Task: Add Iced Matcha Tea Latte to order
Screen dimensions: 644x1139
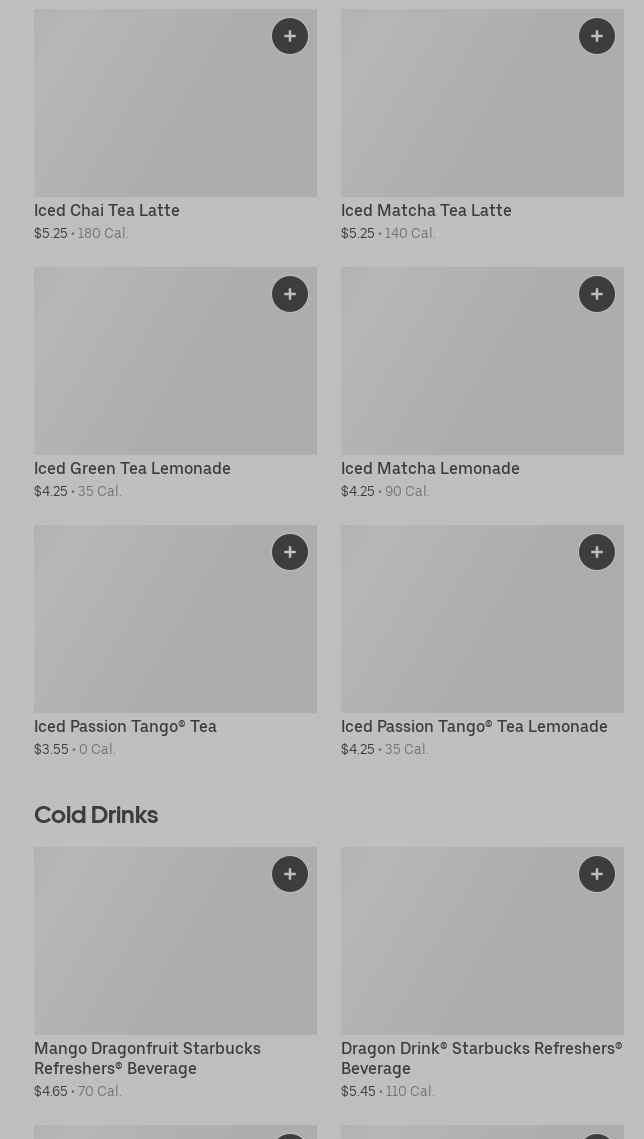Action: [x=597, y=36]
